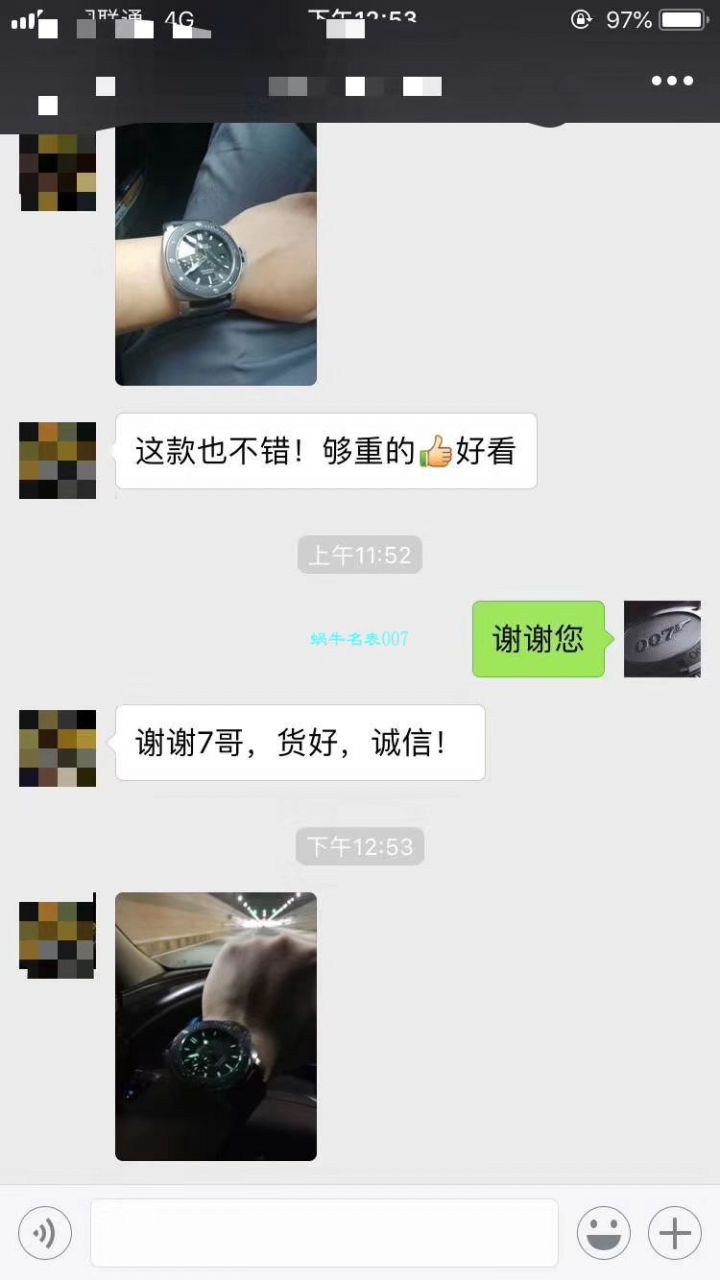The image size is (720, 1280).
Task: Open the wristwatch photo at top of chat
Action: [x=215, y=253]
